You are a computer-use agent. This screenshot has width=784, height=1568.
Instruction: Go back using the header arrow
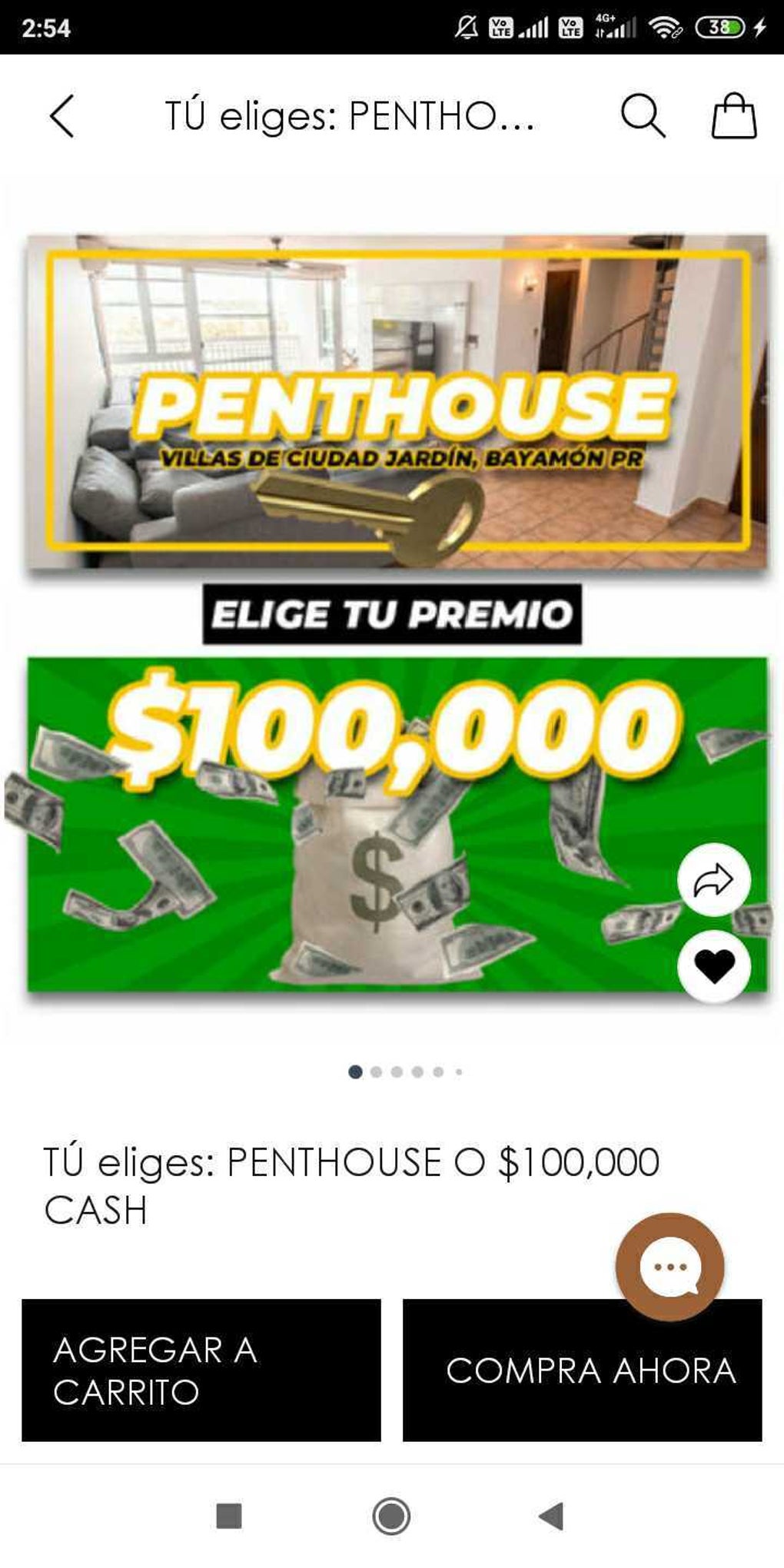(62, 117)
